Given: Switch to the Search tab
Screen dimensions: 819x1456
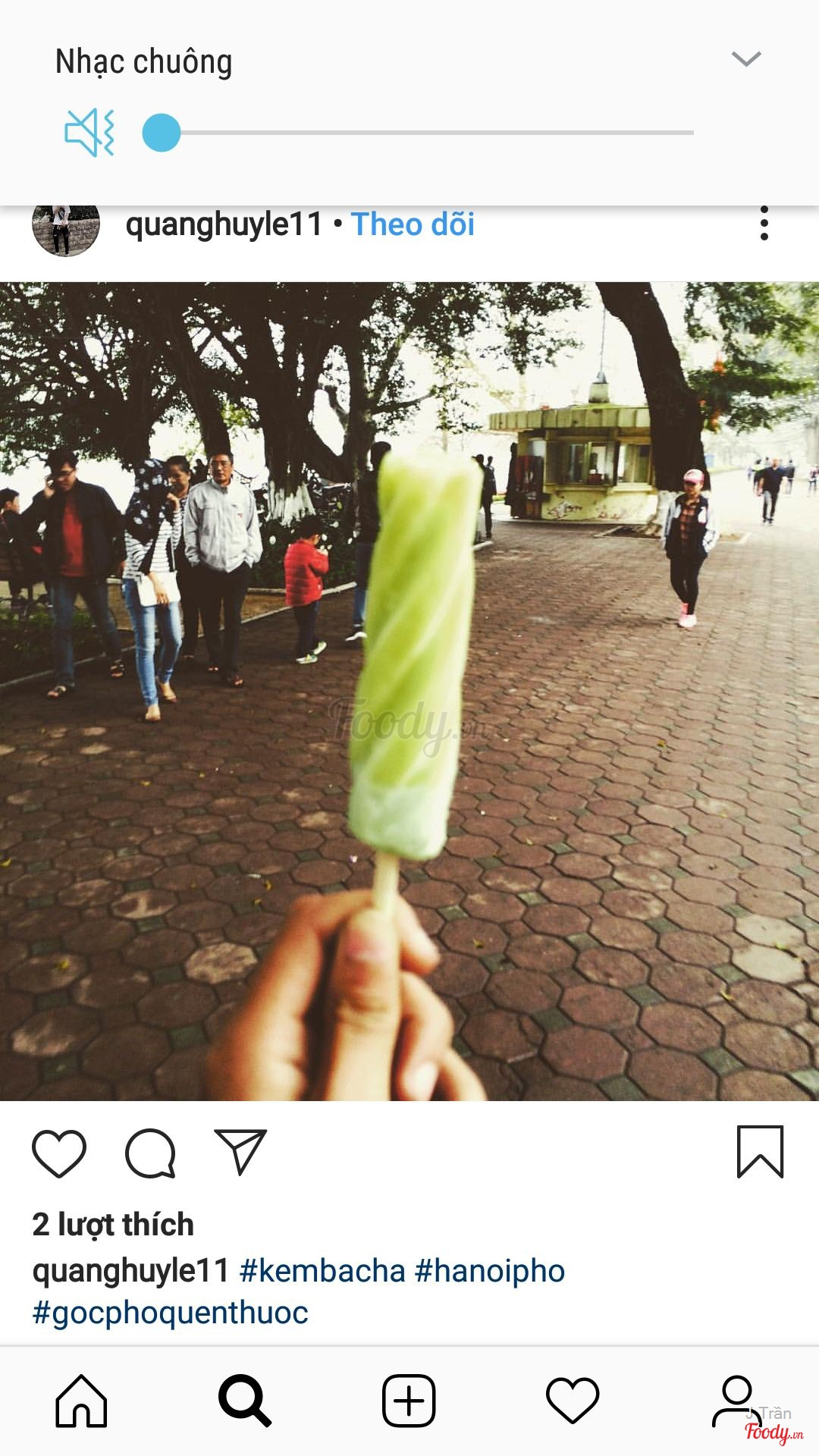Looking at the screenshot, I should (244, 1401).
